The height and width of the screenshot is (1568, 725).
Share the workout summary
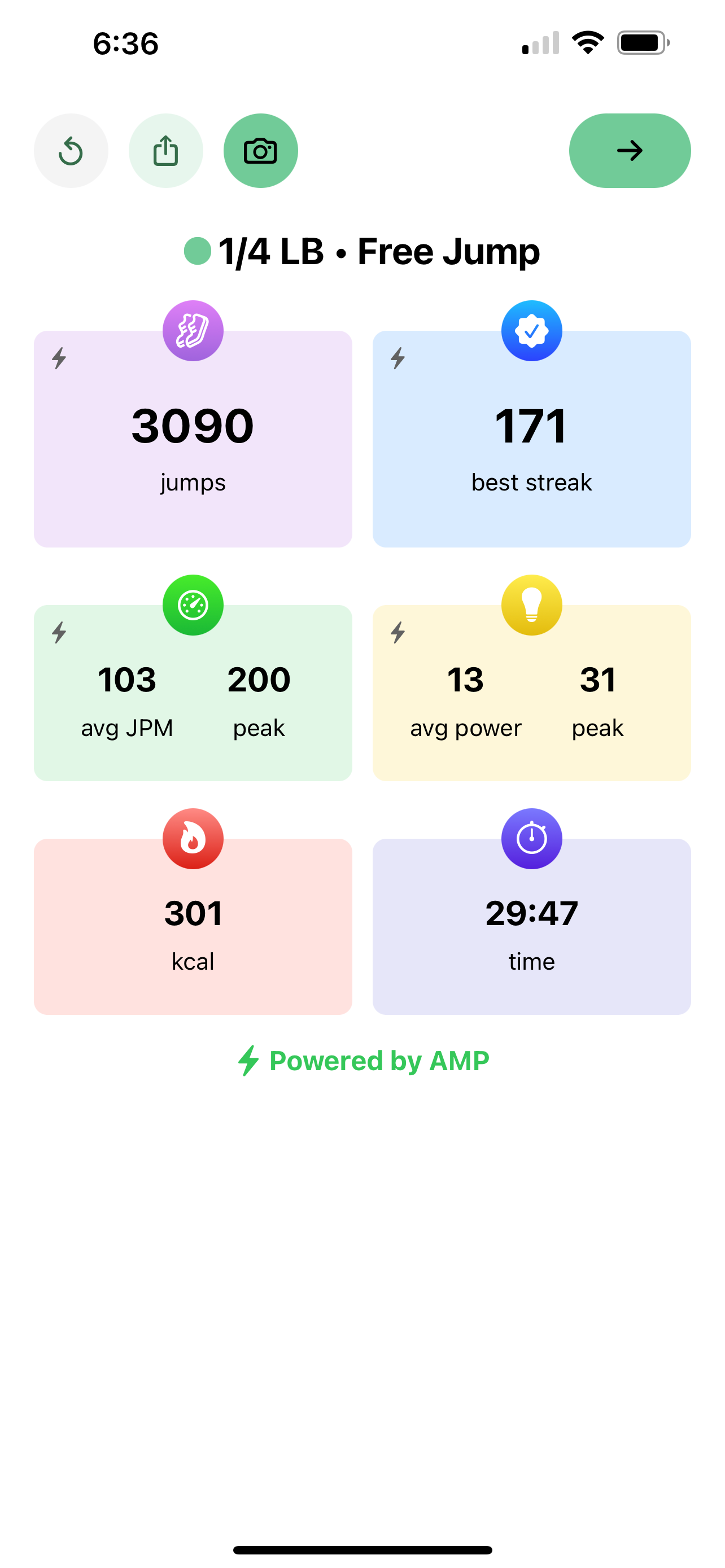pos(165,151)
